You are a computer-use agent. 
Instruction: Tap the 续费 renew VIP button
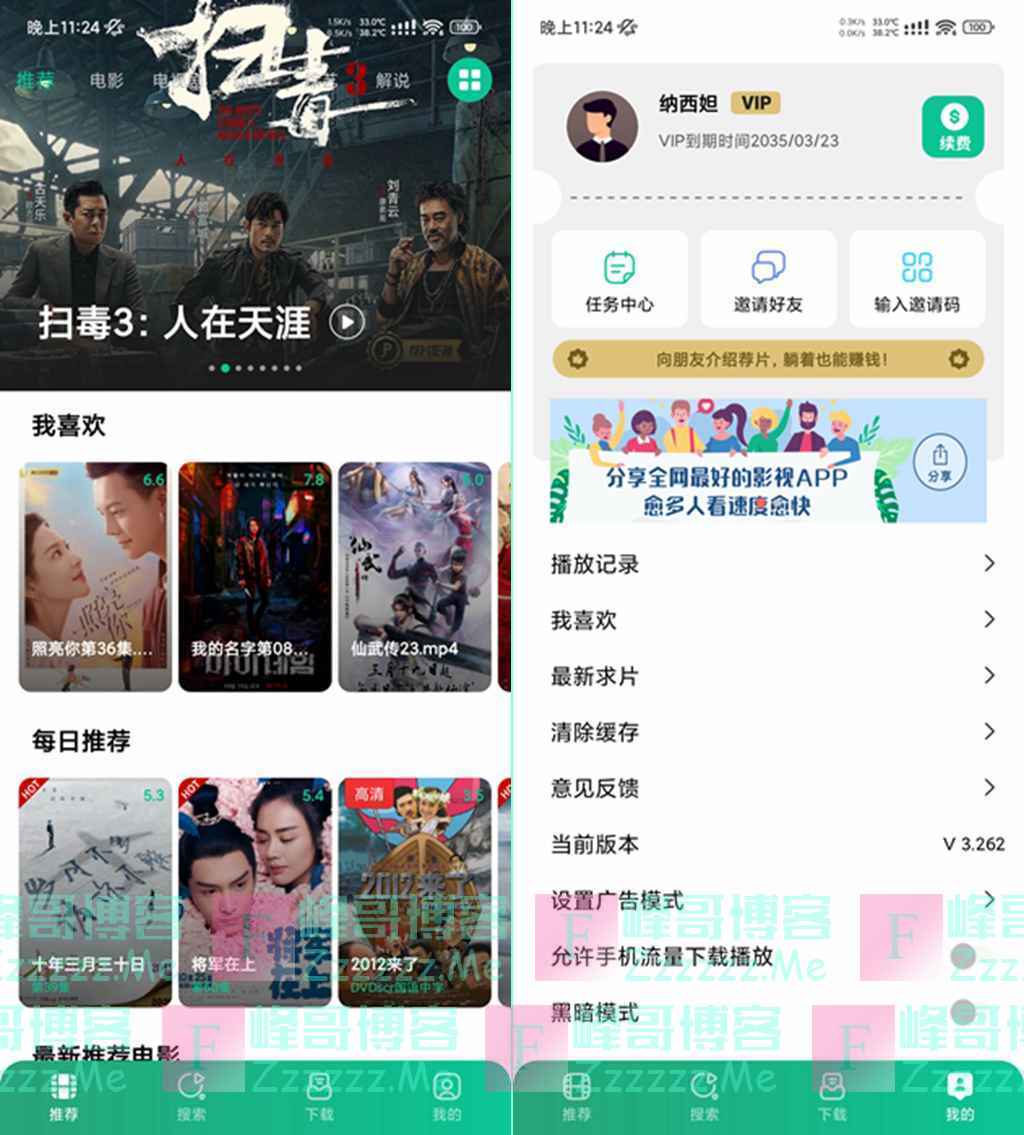coord(954,127)
